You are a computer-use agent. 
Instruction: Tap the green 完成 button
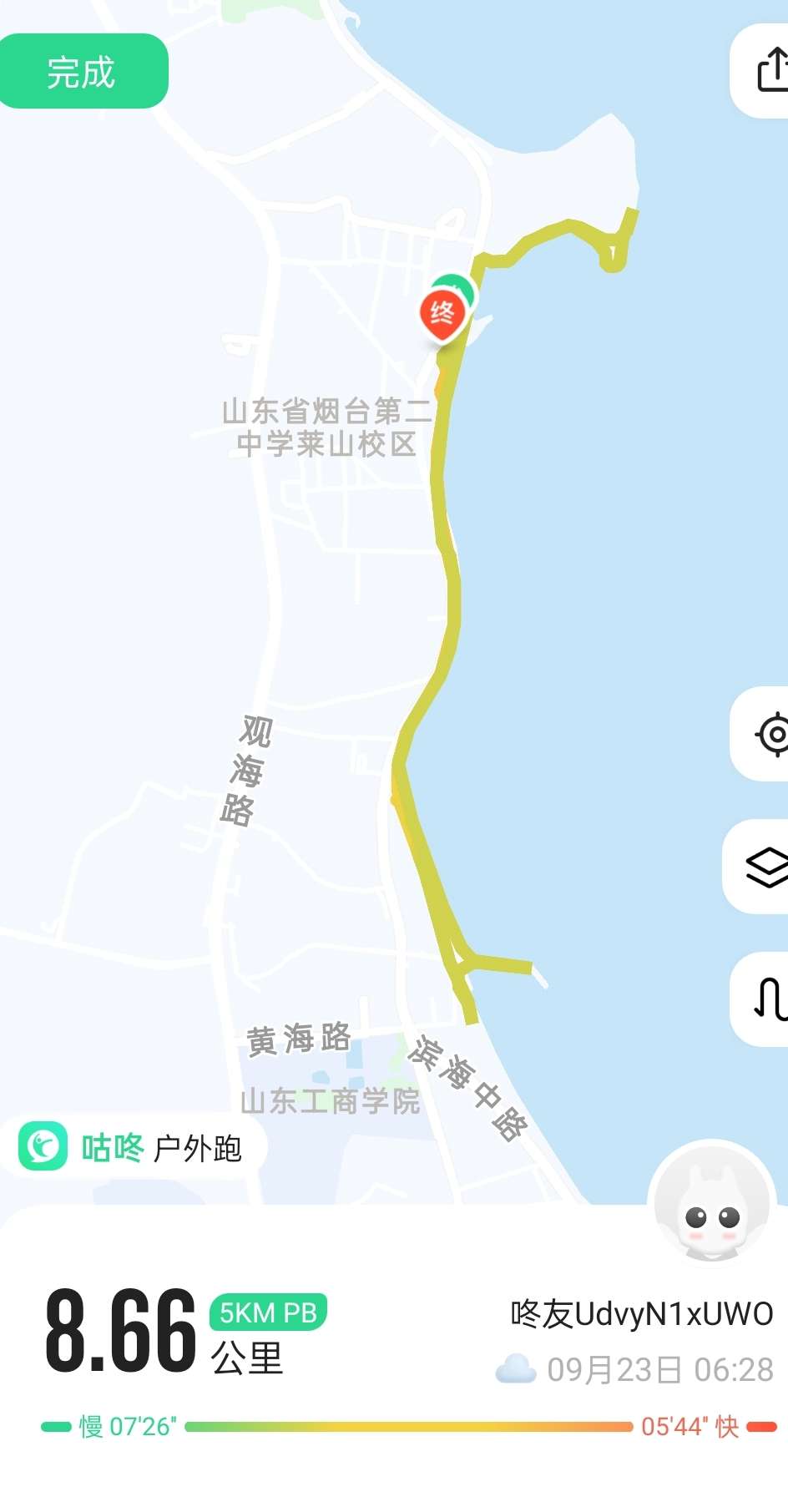tap(82, 72)
